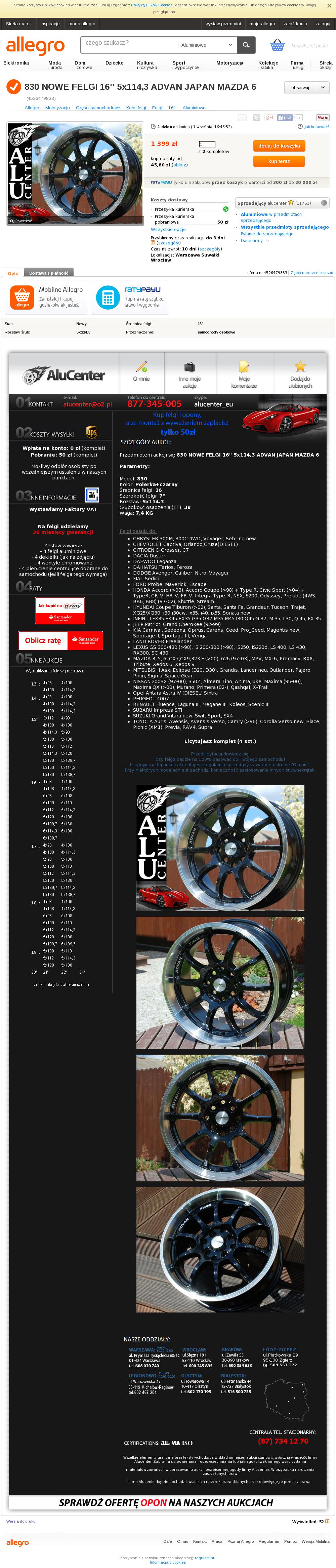Edit the quantity input field

click(x=207, y=144)
